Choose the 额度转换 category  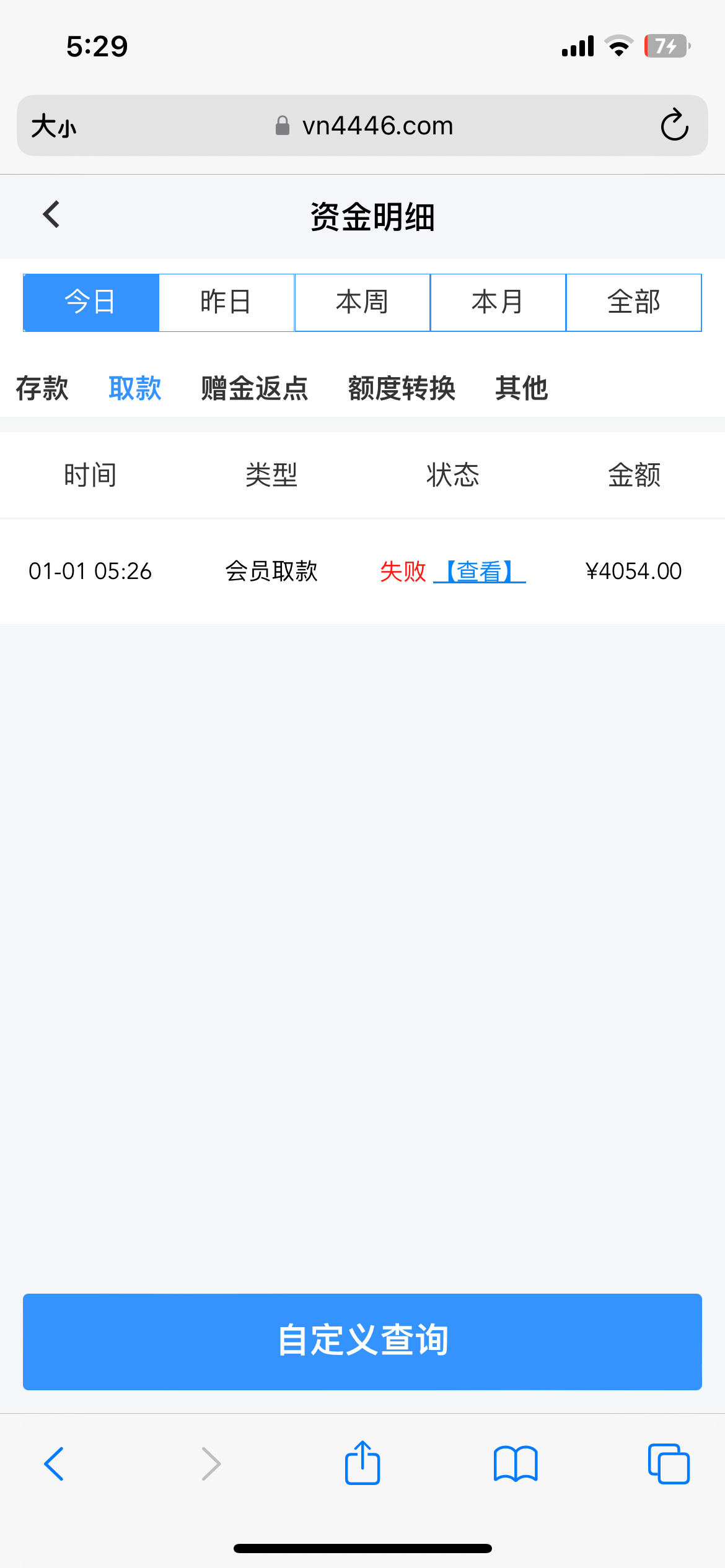(400, 388)
